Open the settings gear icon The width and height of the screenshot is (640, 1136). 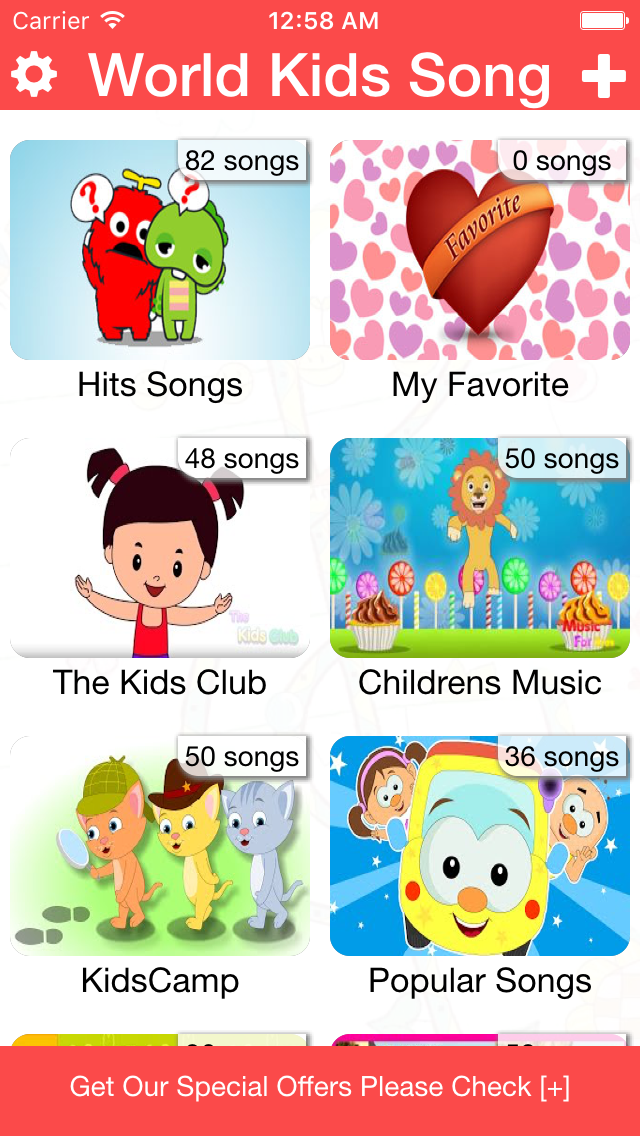tap(34, 74)
